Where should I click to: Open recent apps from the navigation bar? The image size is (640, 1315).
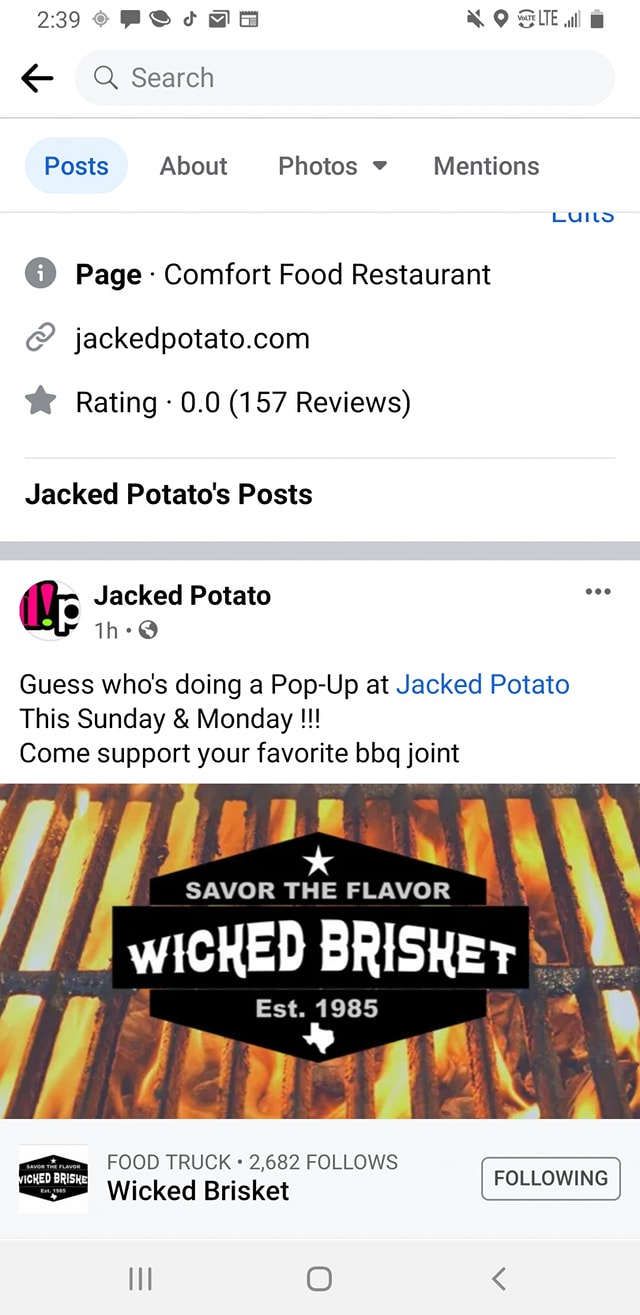pos(140,1278)
